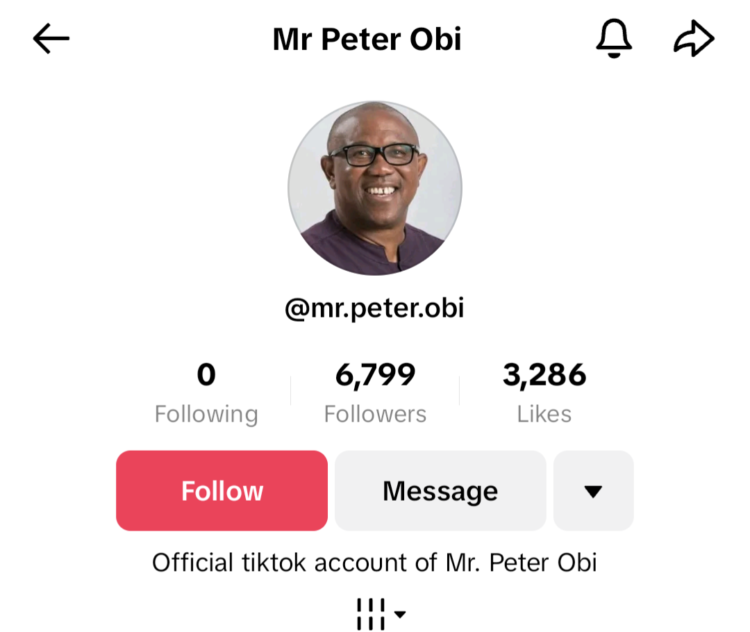Open the profile picture

(x=375, y=188)
